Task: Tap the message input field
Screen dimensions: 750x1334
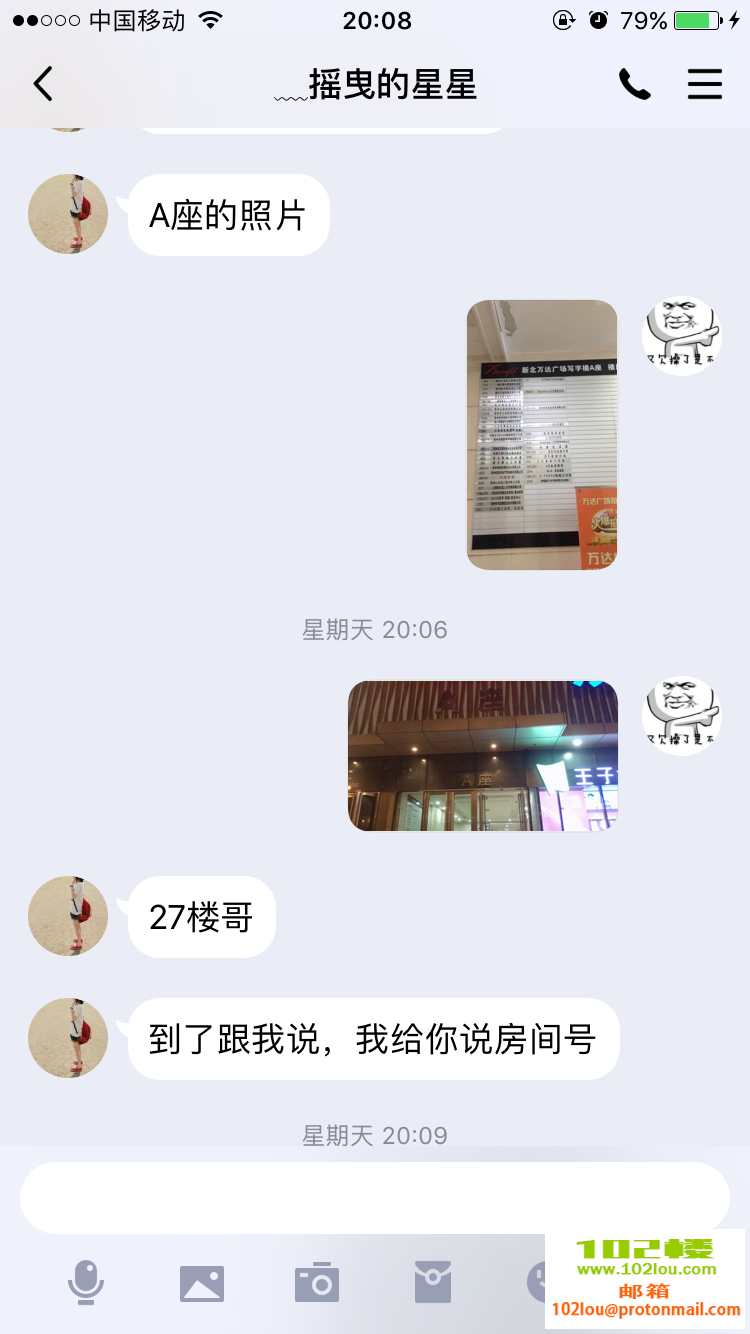Action: pyautogui.click(x=375, y=1197)
